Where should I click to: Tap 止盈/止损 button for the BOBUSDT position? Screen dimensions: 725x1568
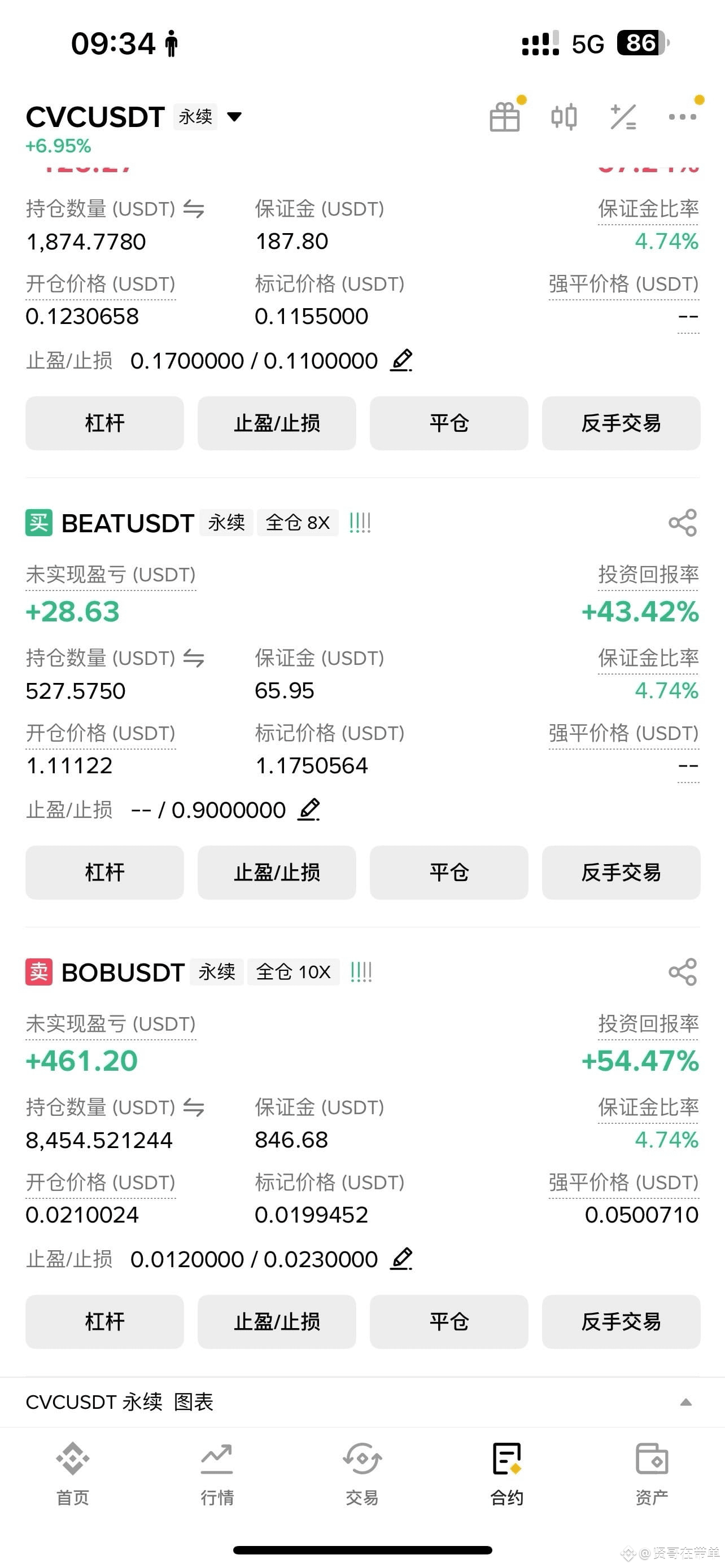click(276, 1321)
